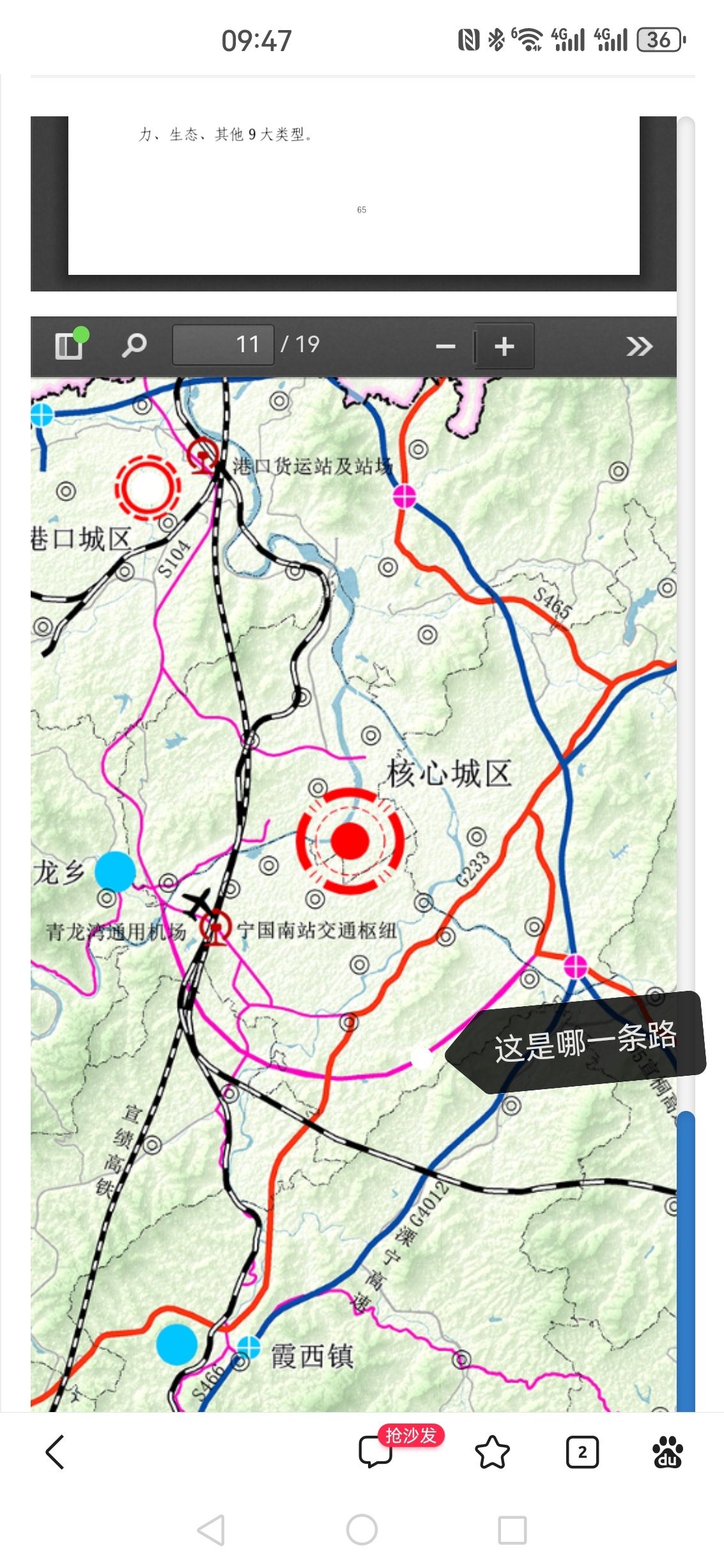The width and height of the screenshot is (724, 1568).
Task: Zoom in on the PDF
Action: [504, 346]
